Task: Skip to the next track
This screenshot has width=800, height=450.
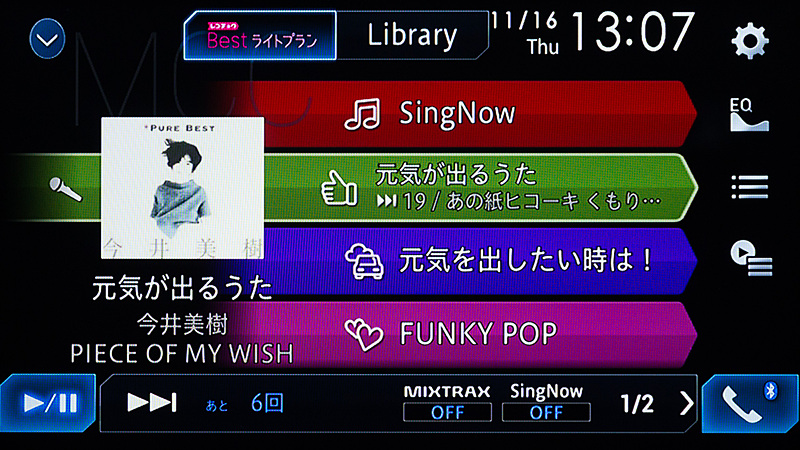Action: (151, 403)
